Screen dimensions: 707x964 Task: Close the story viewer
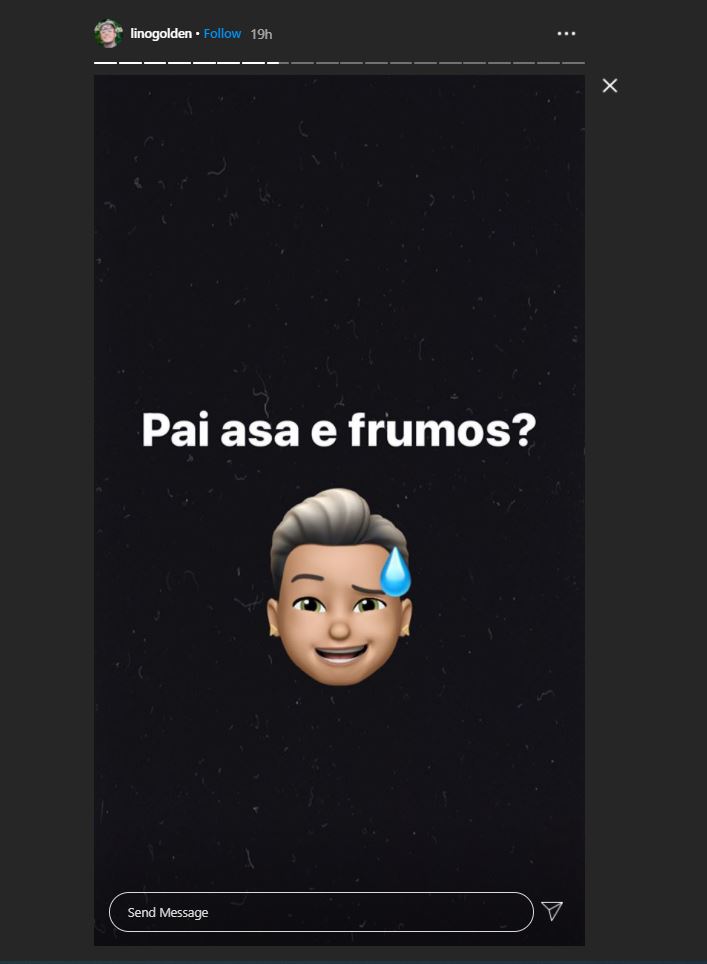point(610,86)
